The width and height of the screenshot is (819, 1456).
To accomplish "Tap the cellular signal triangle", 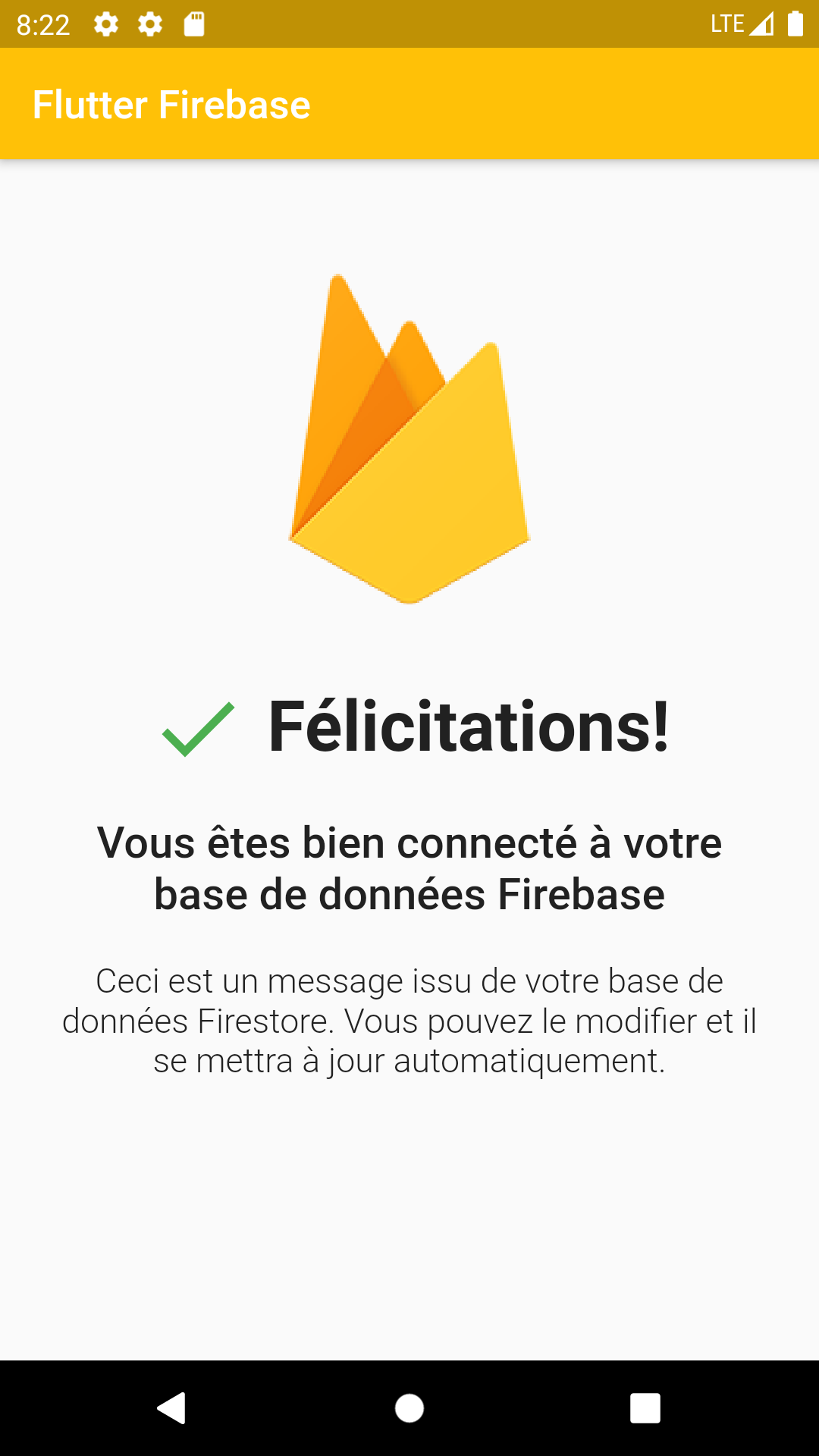I will 761,24.
